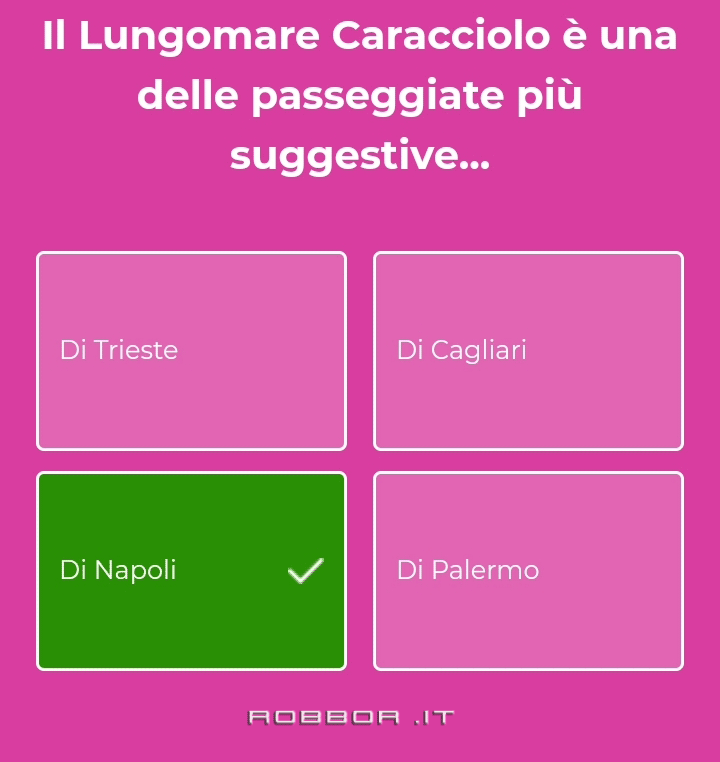Select the answer Di Trieste
Screen dimensions: 720x762
(x=191, y=351)
